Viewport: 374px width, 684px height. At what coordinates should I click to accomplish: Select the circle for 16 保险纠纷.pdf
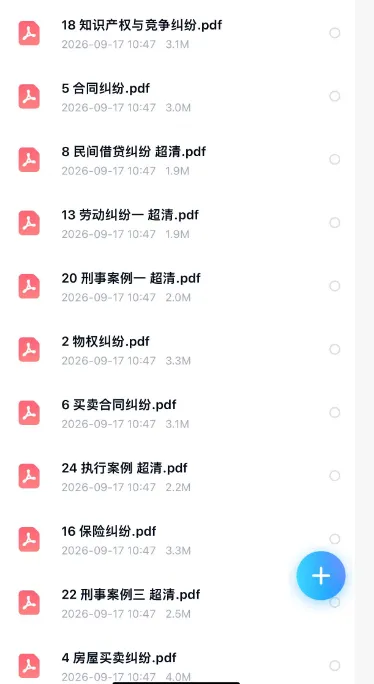(x=335, y=539)
